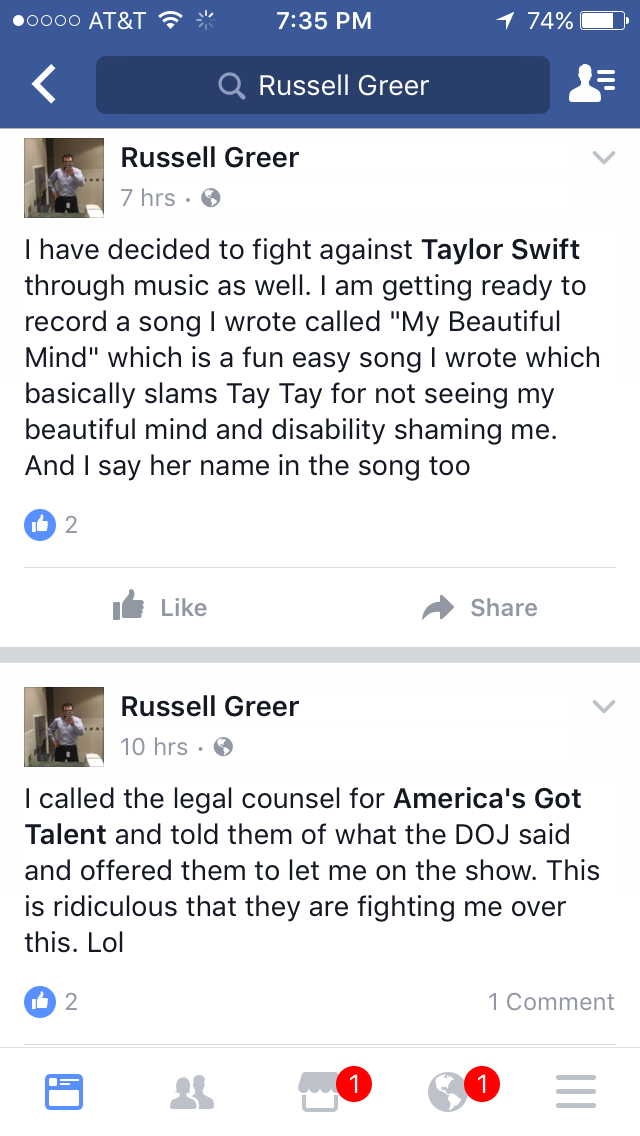Expand options chevron on the 10 hrs post
This screenshot has width=640, height=1136.
(x=603, y=706)
